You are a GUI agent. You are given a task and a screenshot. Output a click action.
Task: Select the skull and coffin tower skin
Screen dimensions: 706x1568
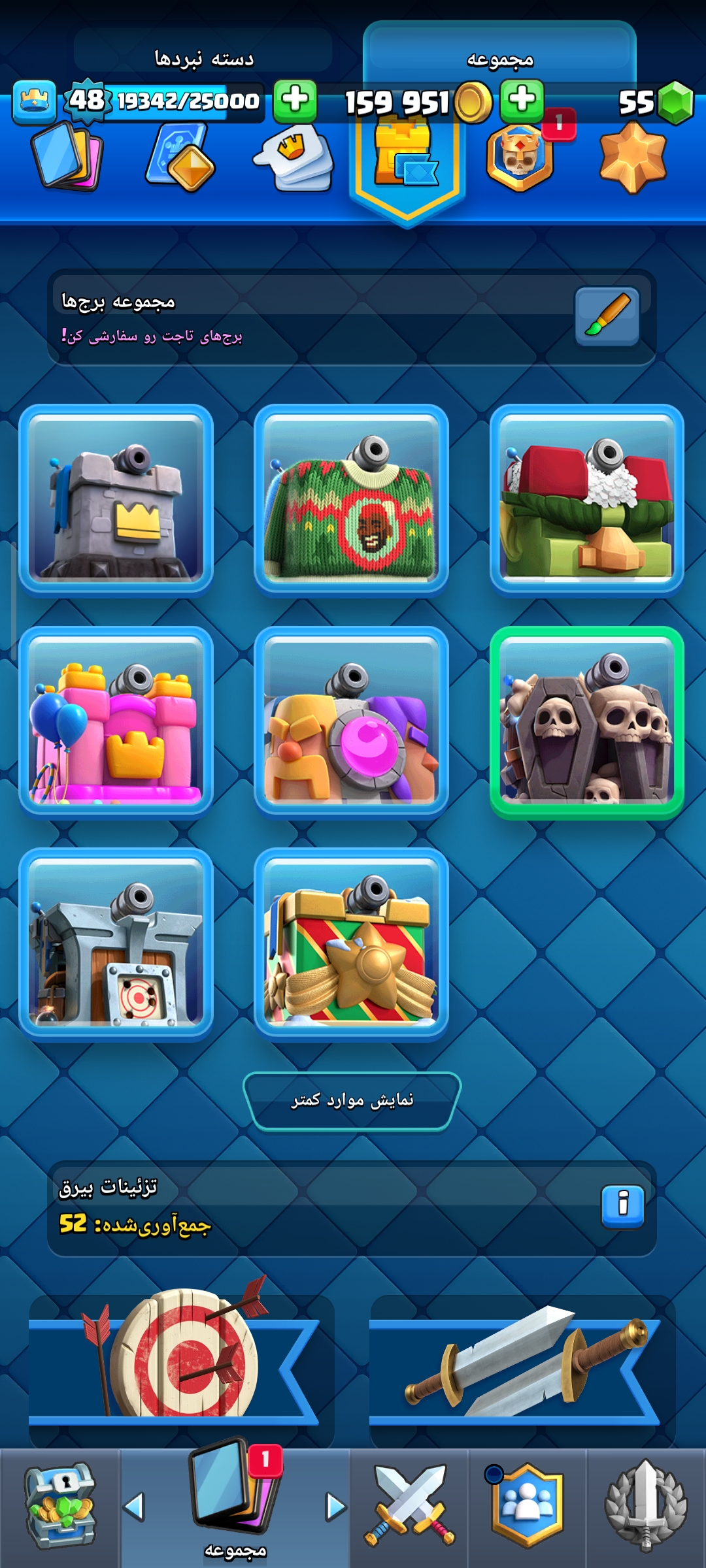[x=587, y=721]
